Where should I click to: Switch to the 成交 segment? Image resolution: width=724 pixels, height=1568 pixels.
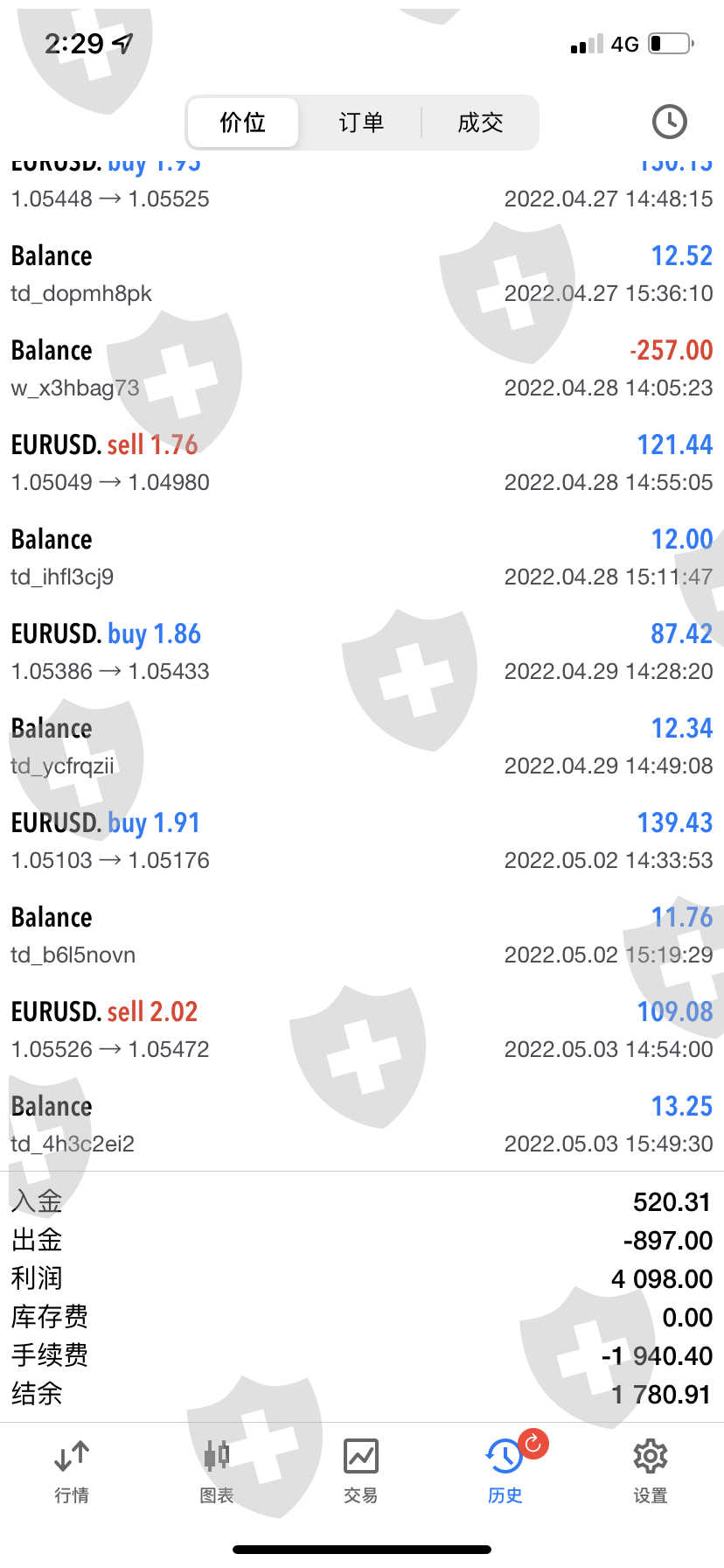pos(480,122)
